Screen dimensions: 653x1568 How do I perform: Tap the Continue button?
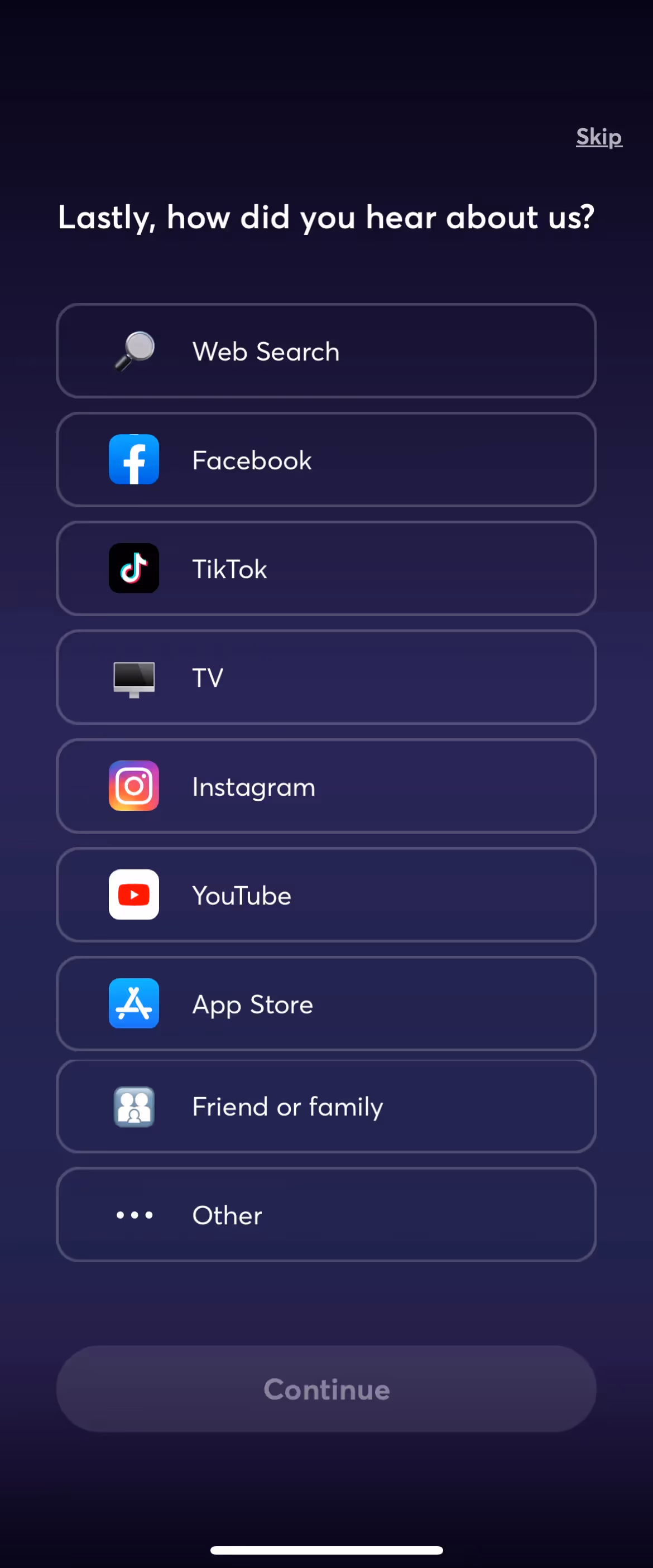326,1389
